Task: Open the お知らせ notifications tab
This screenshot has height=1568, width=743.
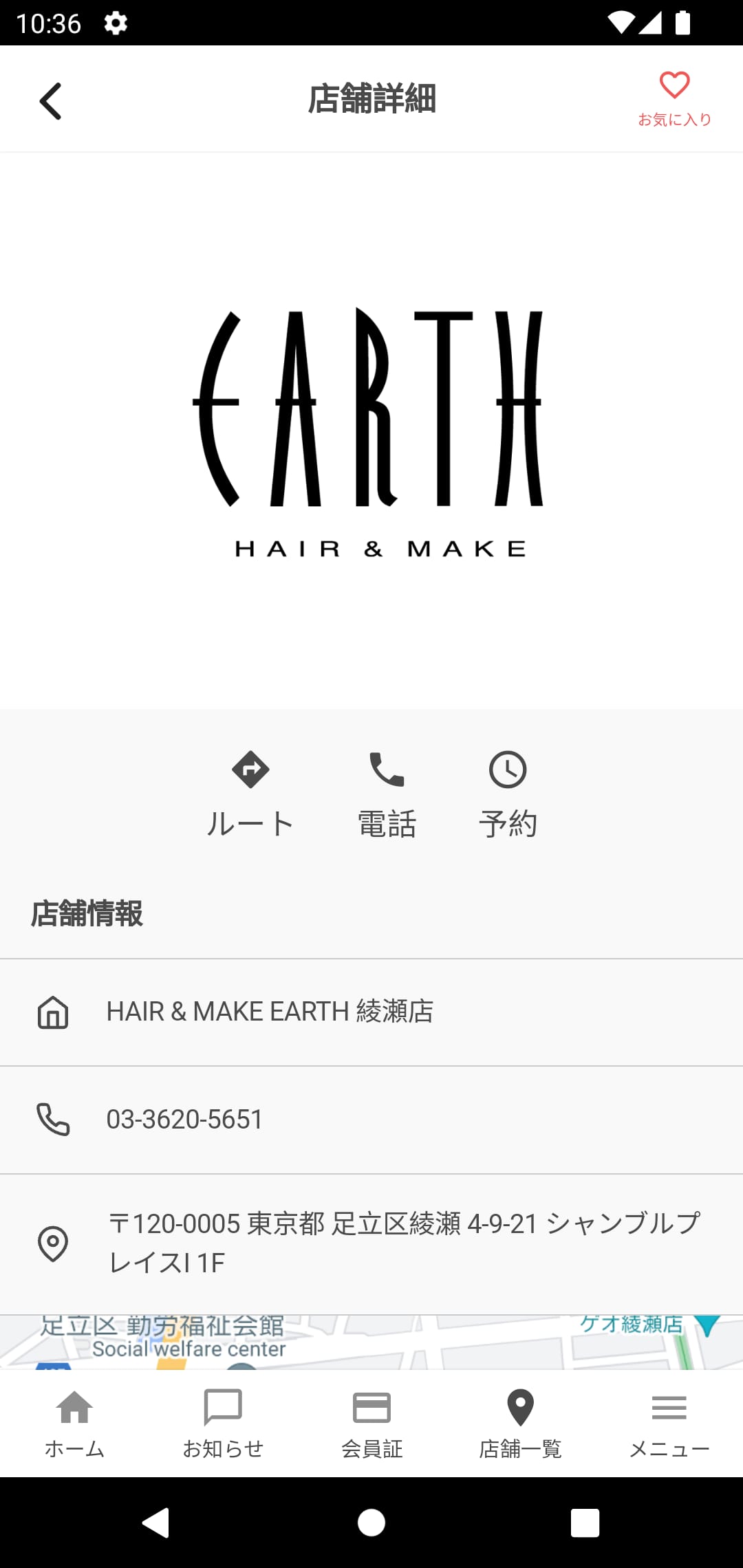Action: tap(223, 1424)
